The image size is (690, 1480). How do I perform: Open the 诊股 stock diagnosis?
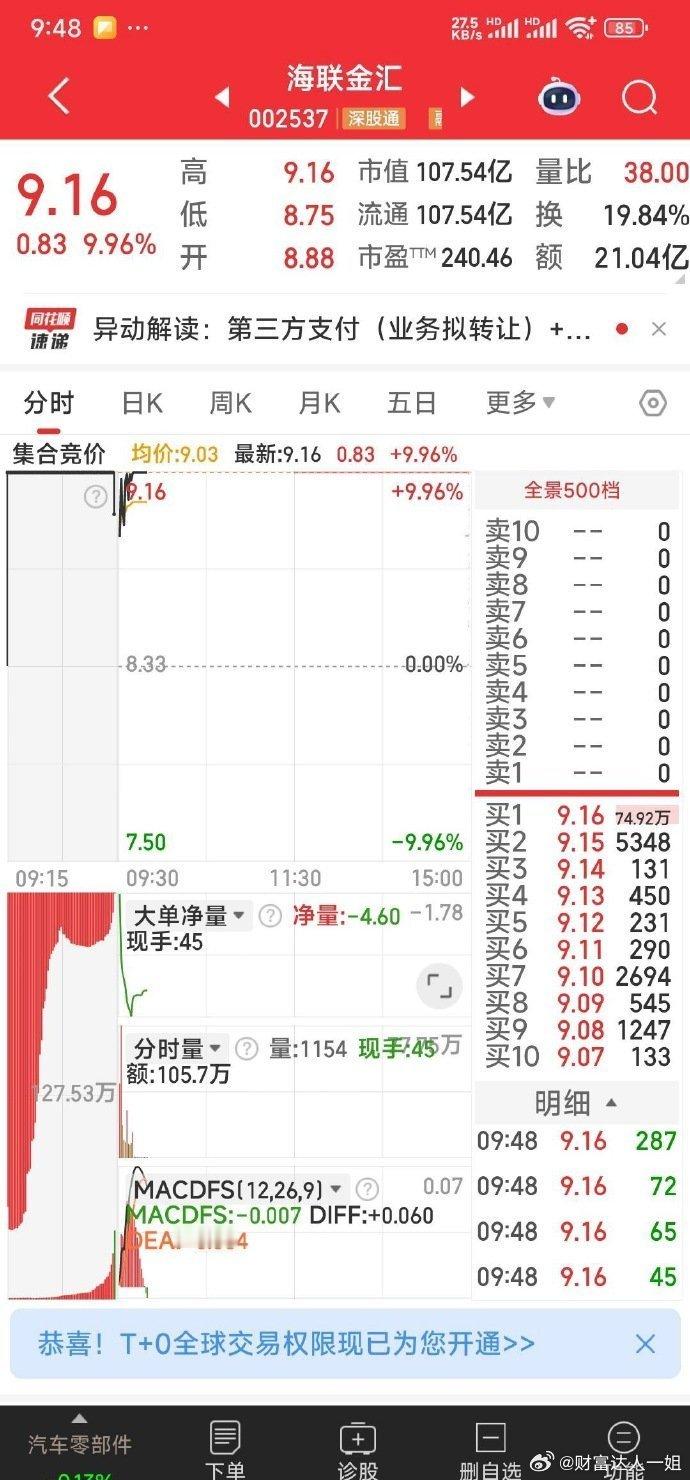358,1450
